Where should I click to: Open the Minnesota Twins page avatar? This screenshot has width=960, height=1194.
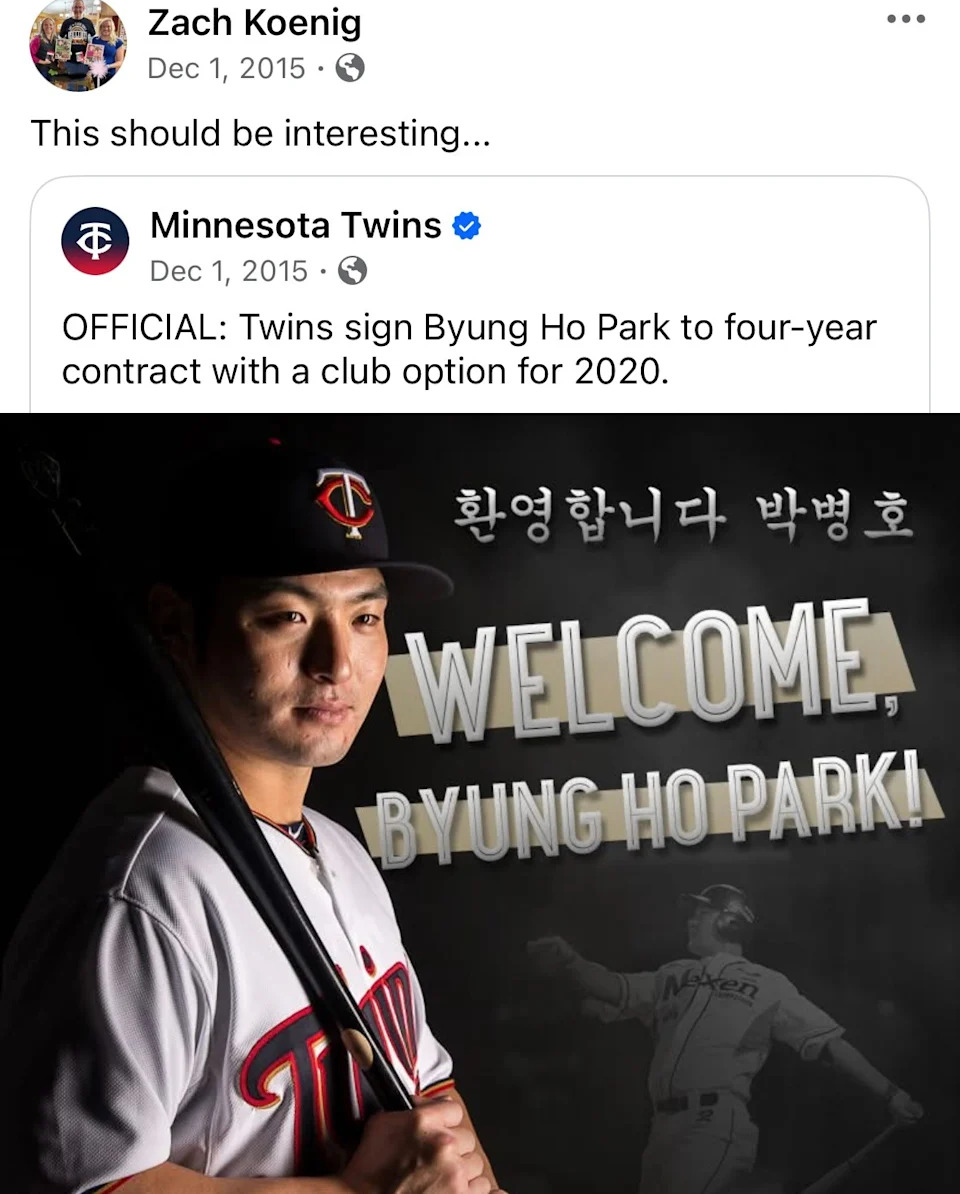pos(95,241)
